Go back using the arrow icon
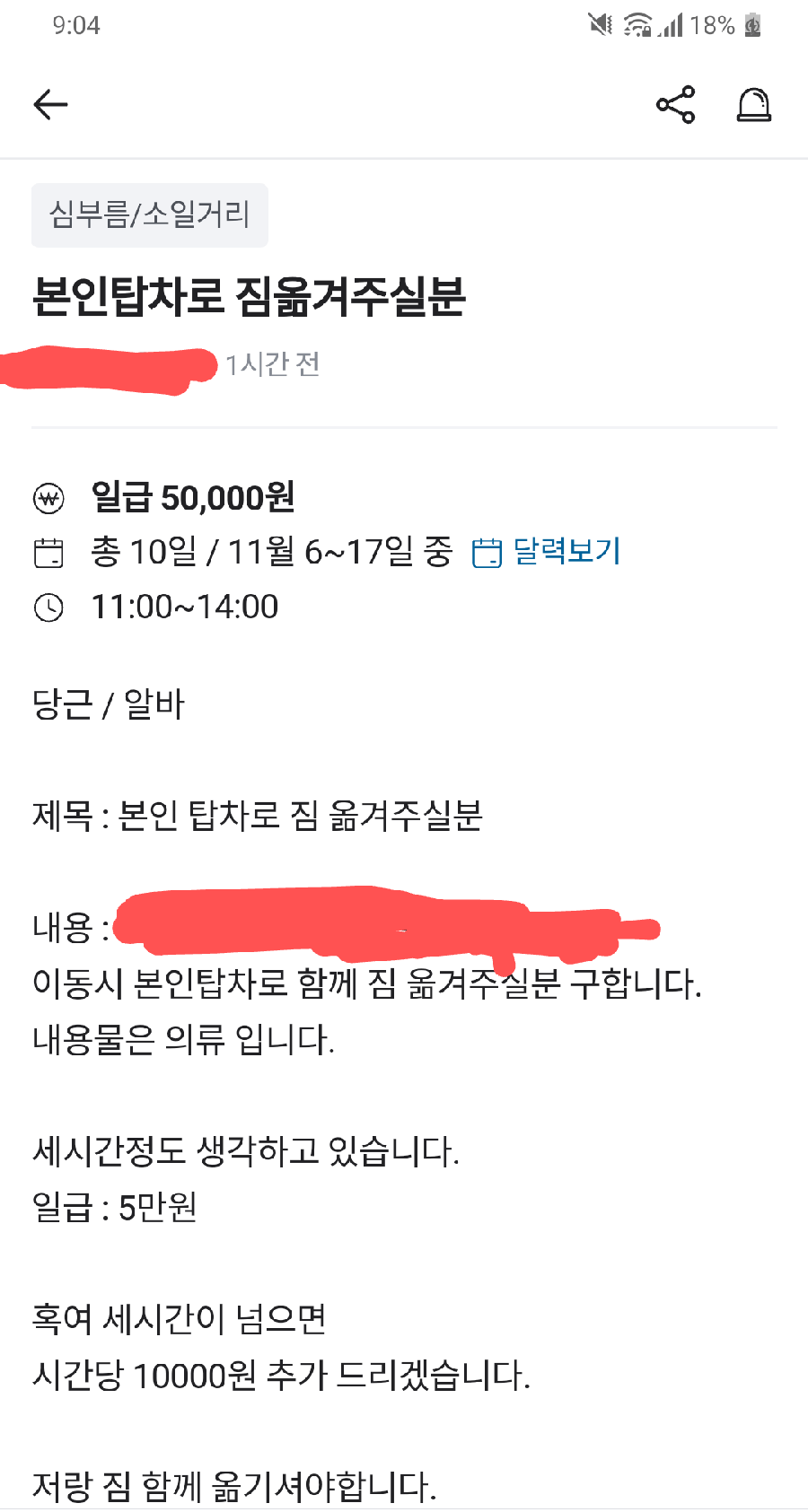The image size is (808, 1512). [x=50, y=105]
